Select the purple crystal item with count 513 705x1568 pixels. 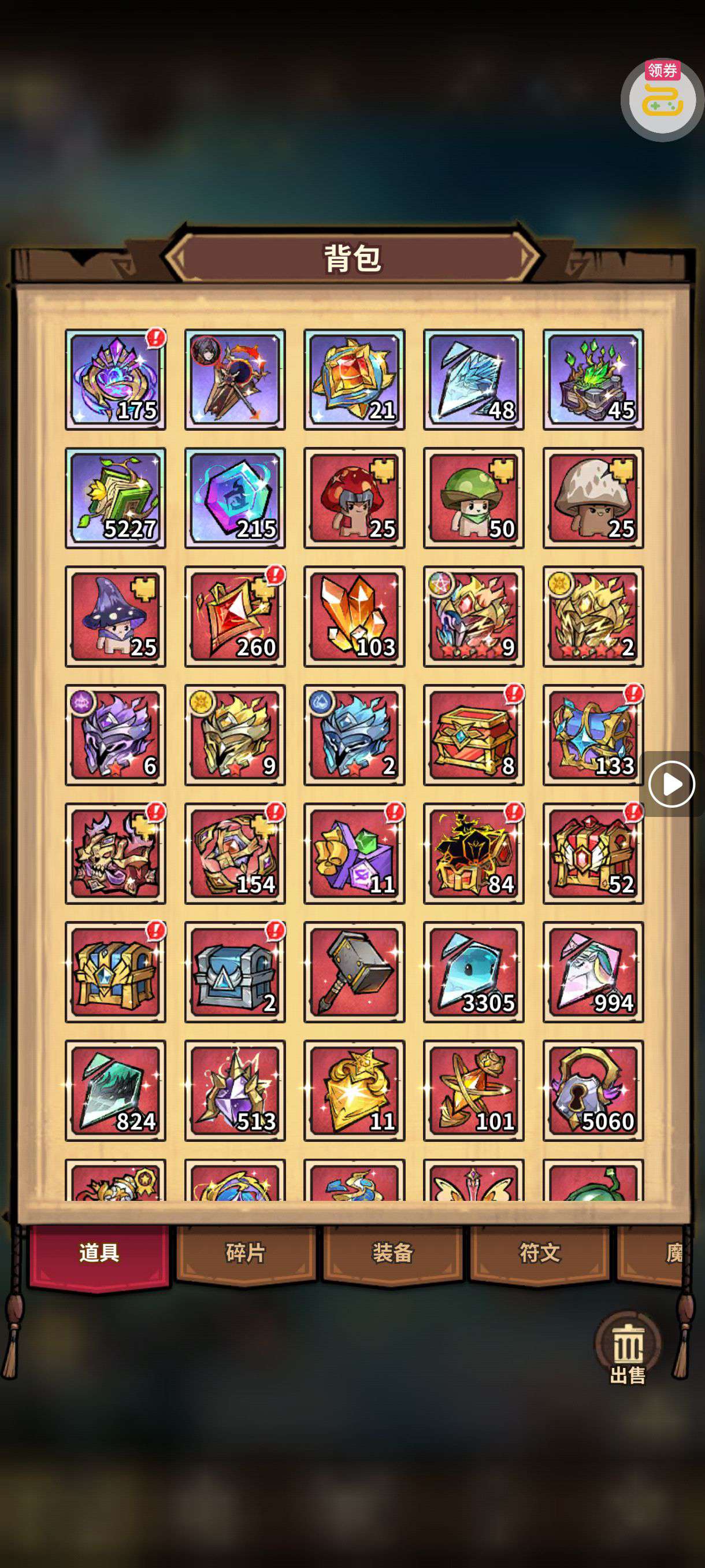point(235,1090)
